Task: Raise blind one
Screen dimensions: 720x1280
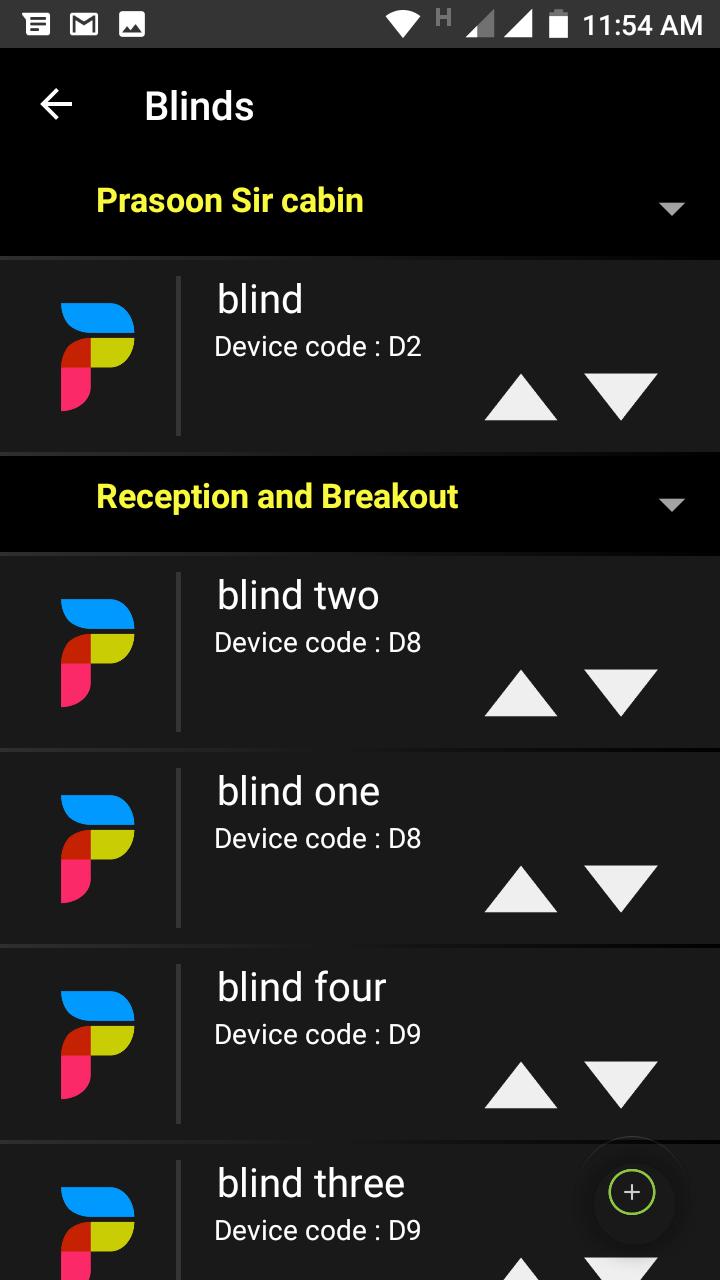Action: pyautogui.click(x=520, y=890)
